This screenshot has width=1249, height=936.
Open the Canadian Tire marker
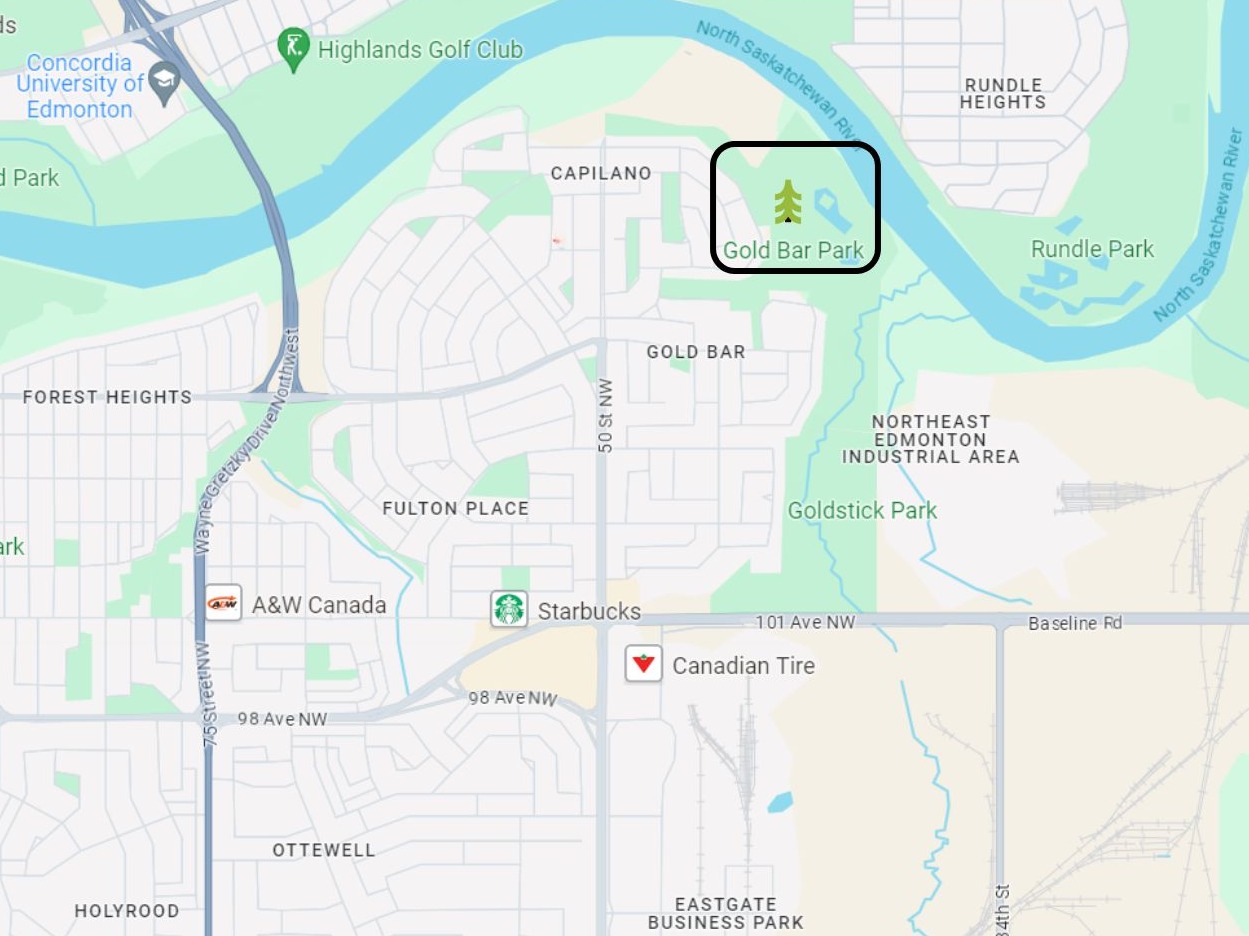pyautogui.click(x=644, y=664)
